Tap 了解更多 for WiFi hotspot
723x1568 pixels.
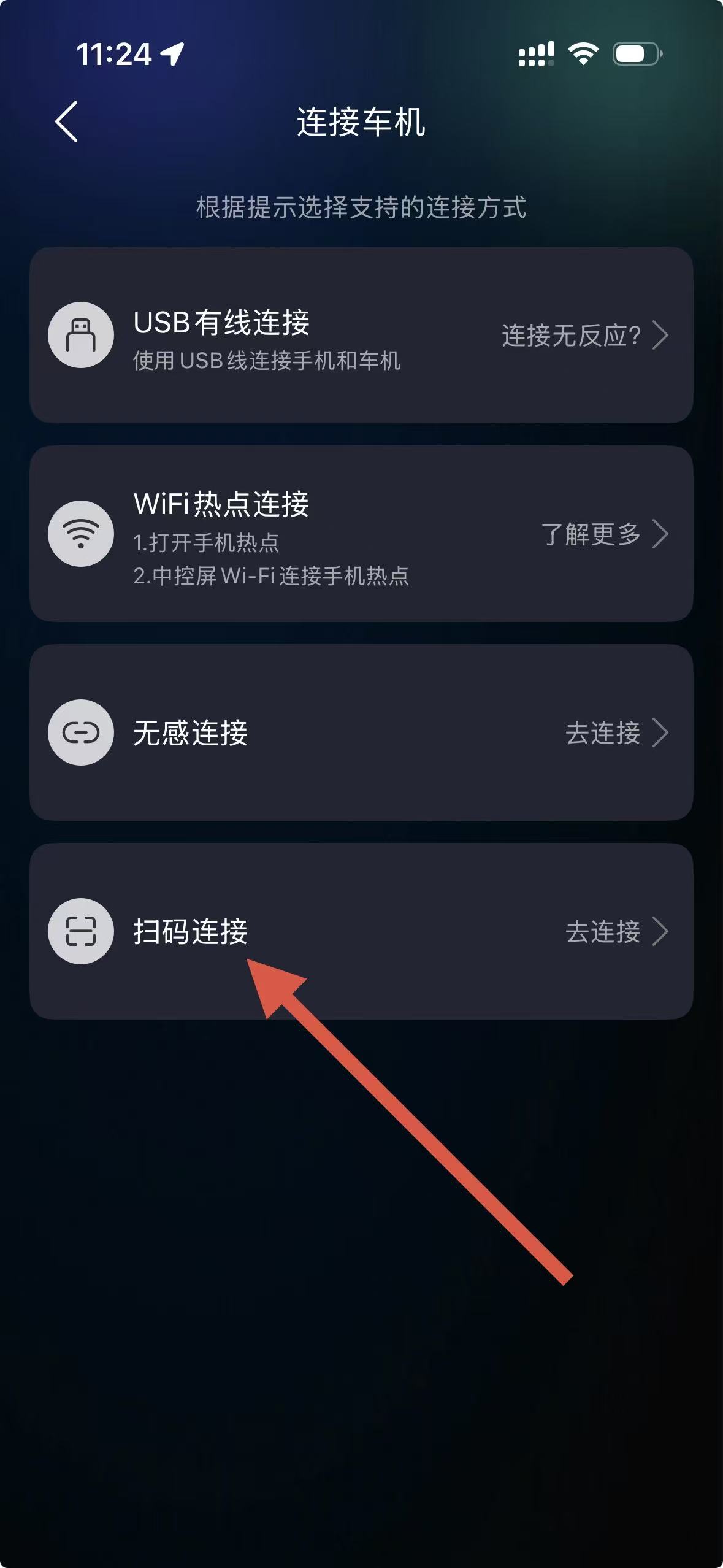pos(603,534)
